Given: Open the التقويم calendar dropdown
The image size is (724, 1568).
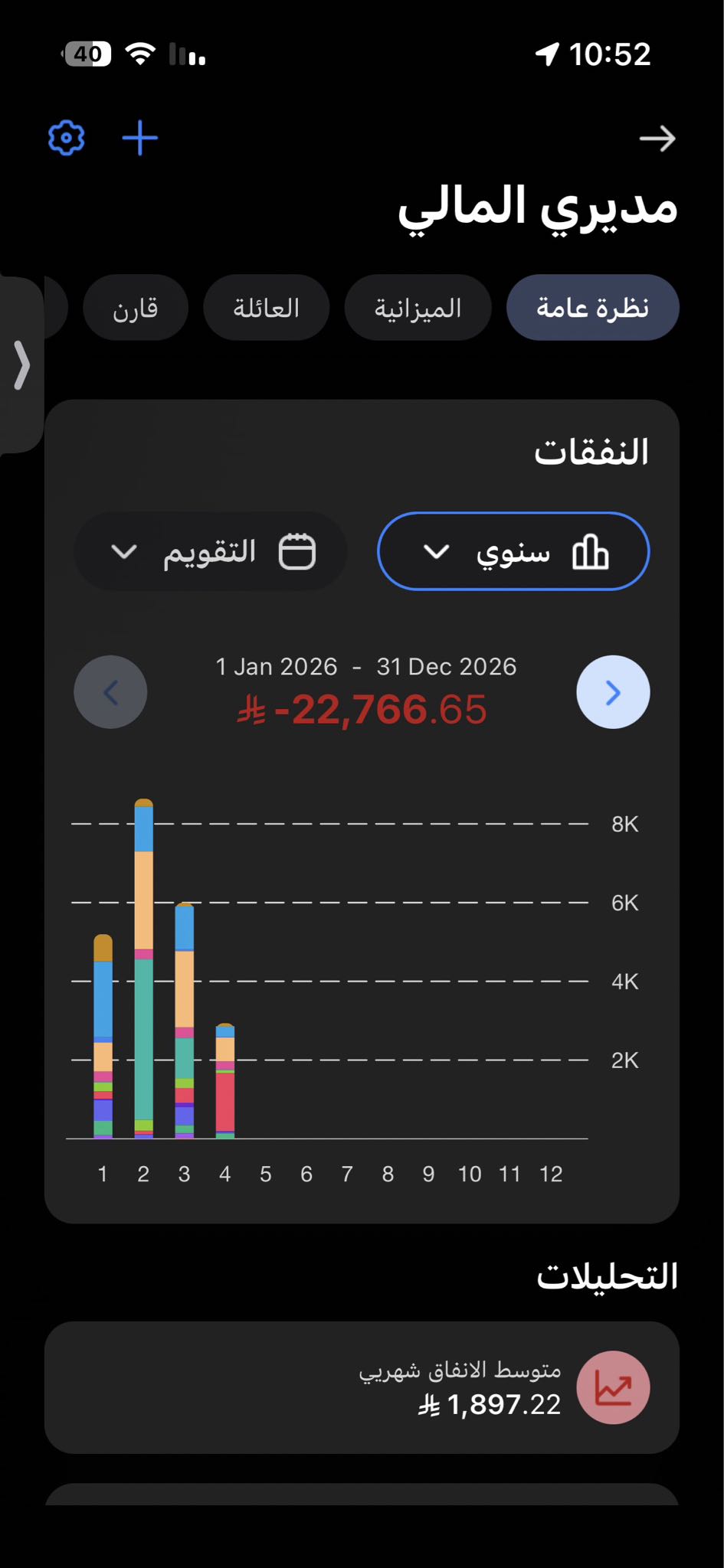Looking at the screenshot, I should [211, 551].
